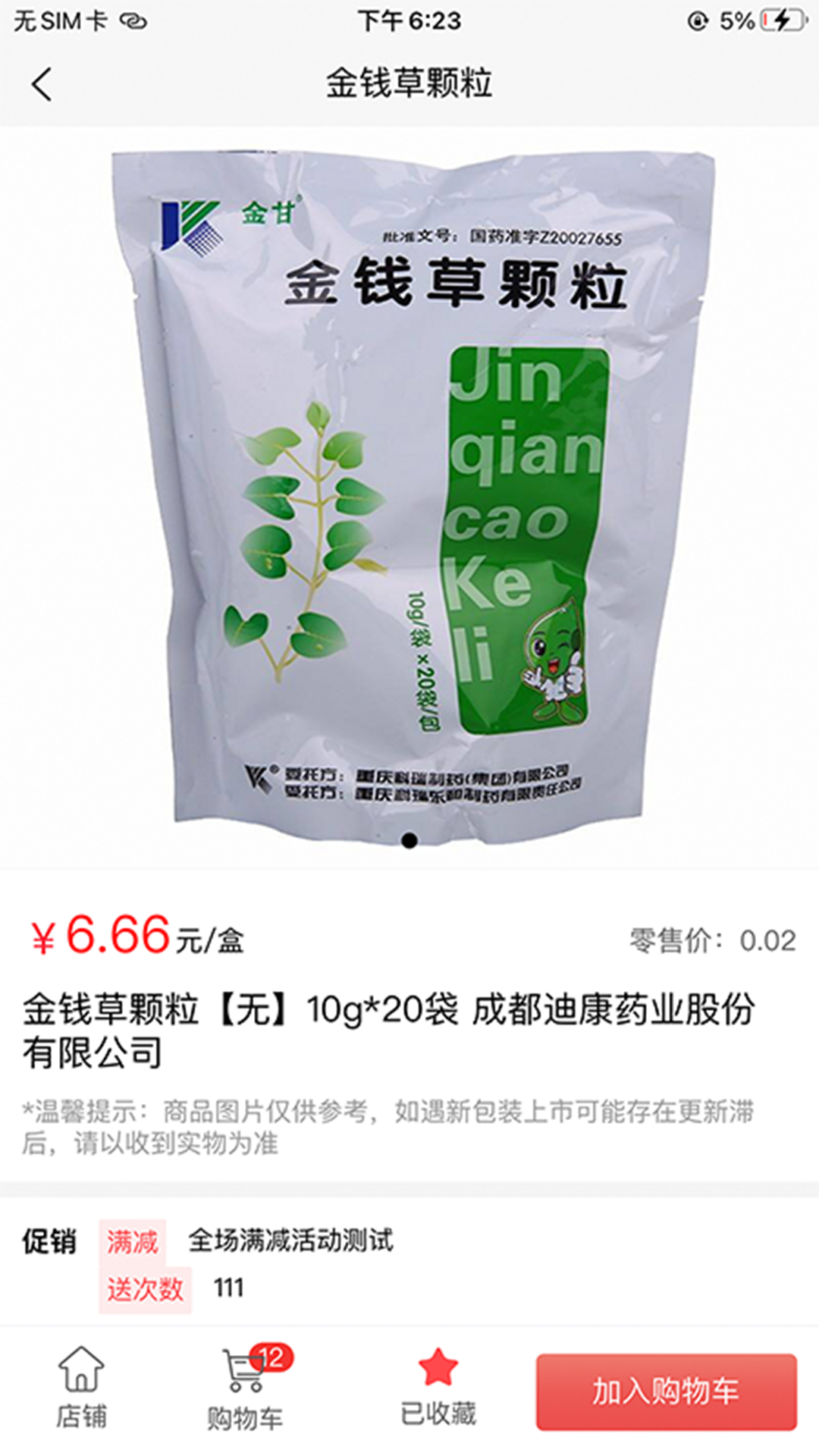This screenshot has width=819, height=1456.
Task: Open the 店铺 store page
Action: [81, 1389]
